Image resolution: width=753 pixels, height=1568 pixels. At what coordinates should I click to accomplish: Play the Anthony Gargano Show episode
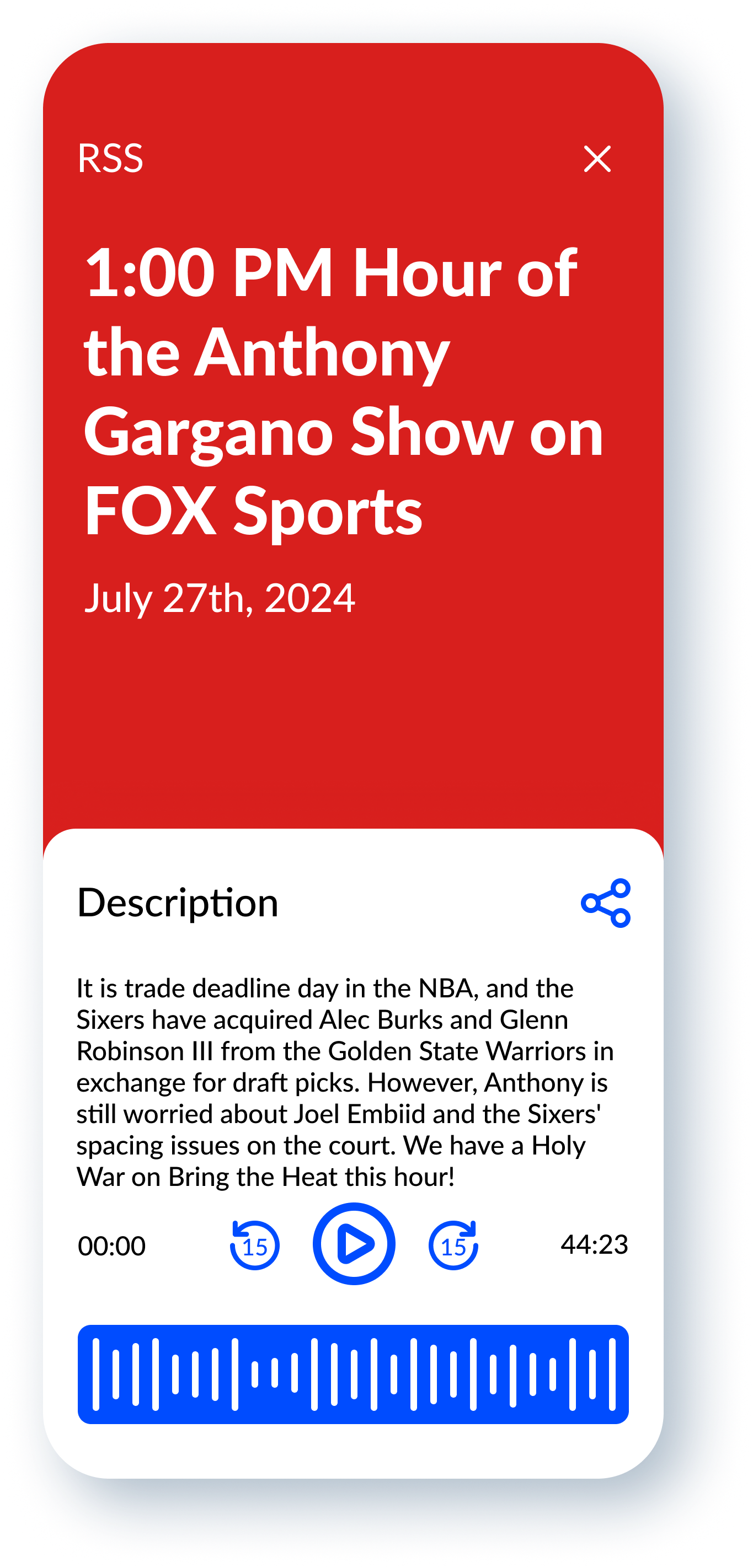pos(354,1244)
